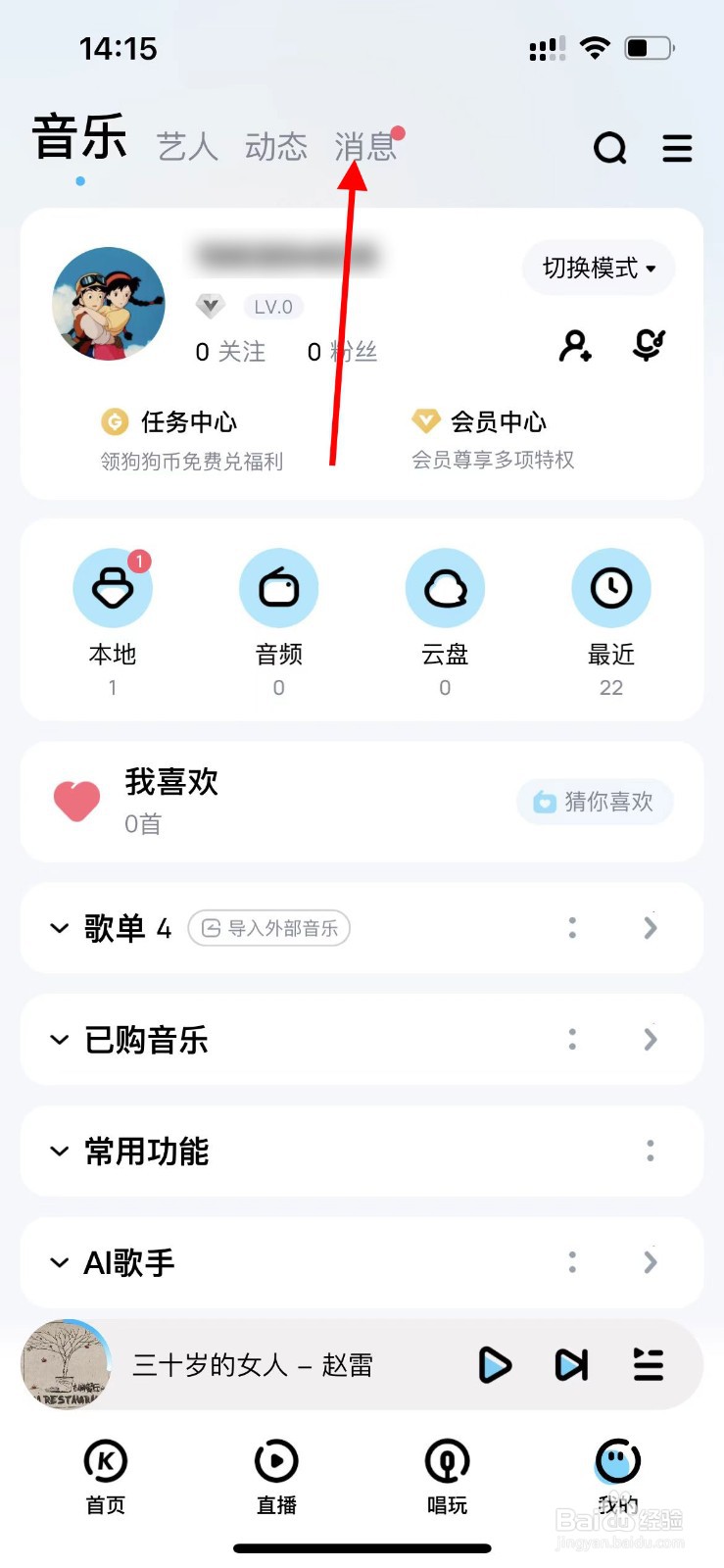Go to the 首页 tab

[106, 1476]
